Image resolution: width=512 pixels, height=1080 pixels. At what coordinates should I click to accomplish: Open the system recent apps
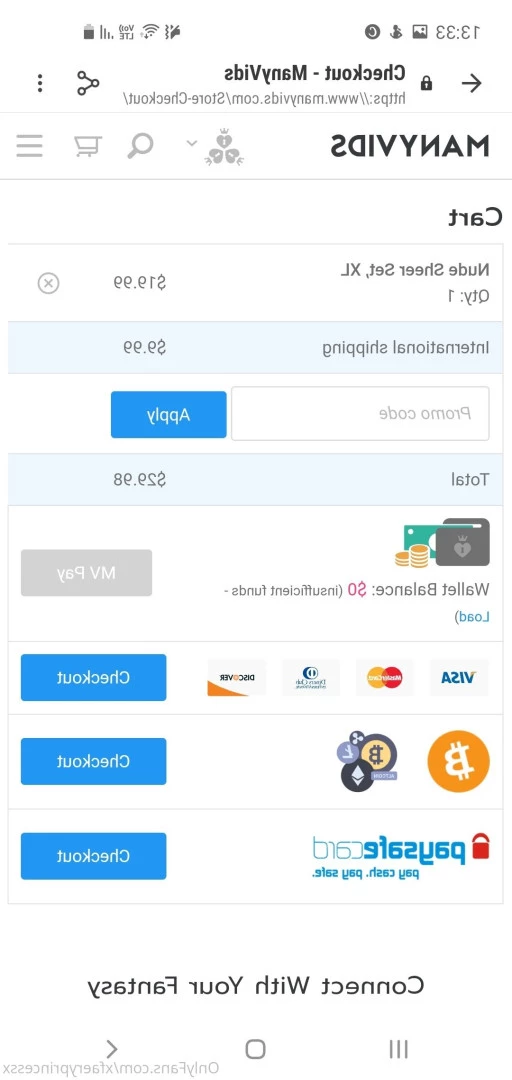(398, 1049)
